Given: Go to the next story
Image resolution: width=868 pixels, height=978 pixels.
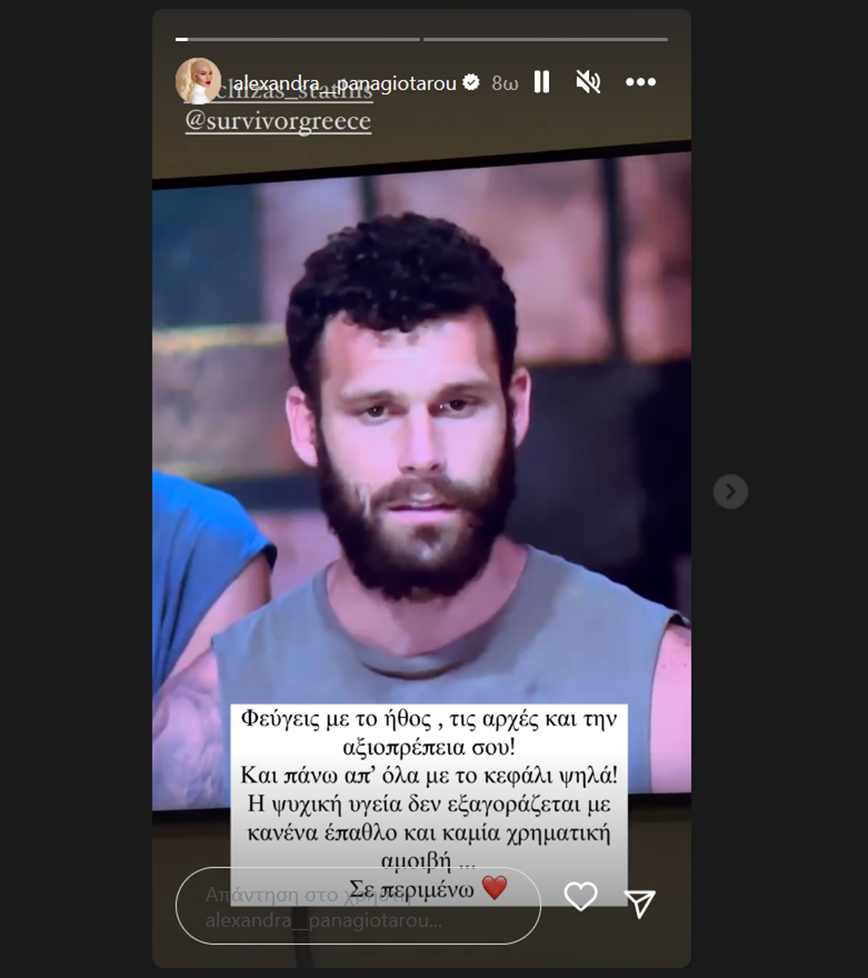Looking at the screenshot, I should click(x=730, y=491).
